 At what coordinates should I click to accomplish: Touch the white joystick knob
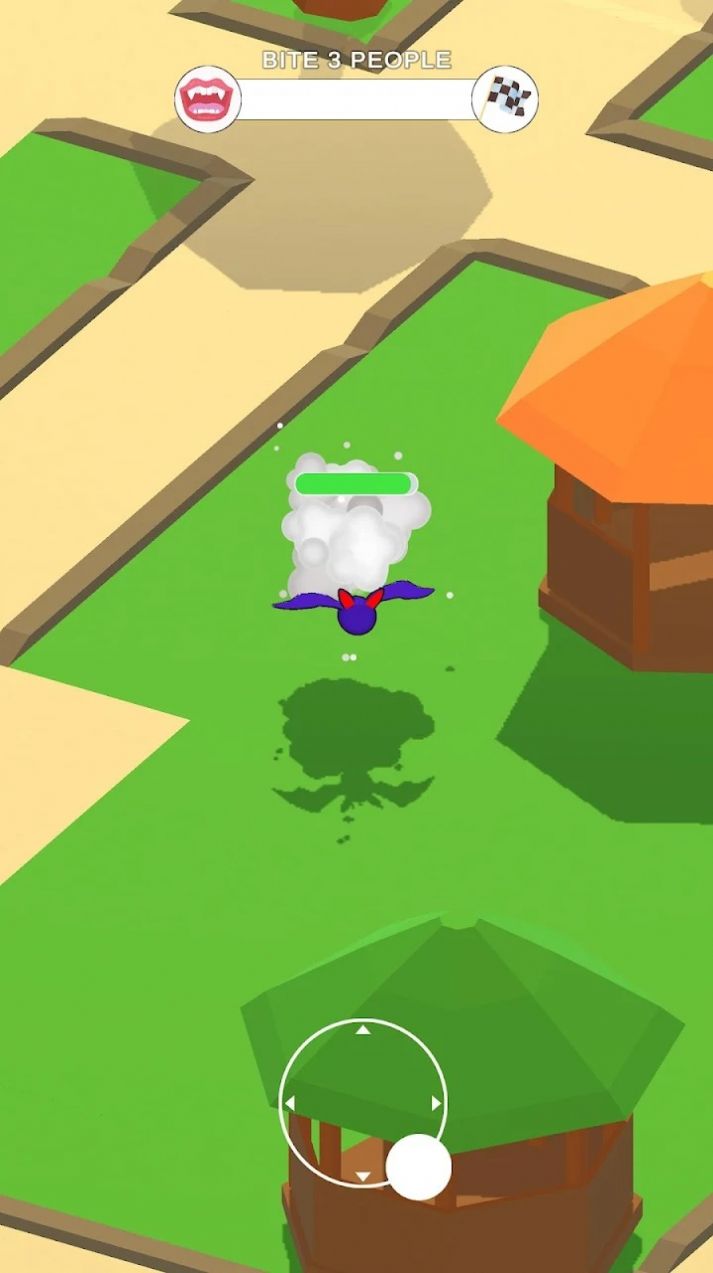[x=418, y=1167]
